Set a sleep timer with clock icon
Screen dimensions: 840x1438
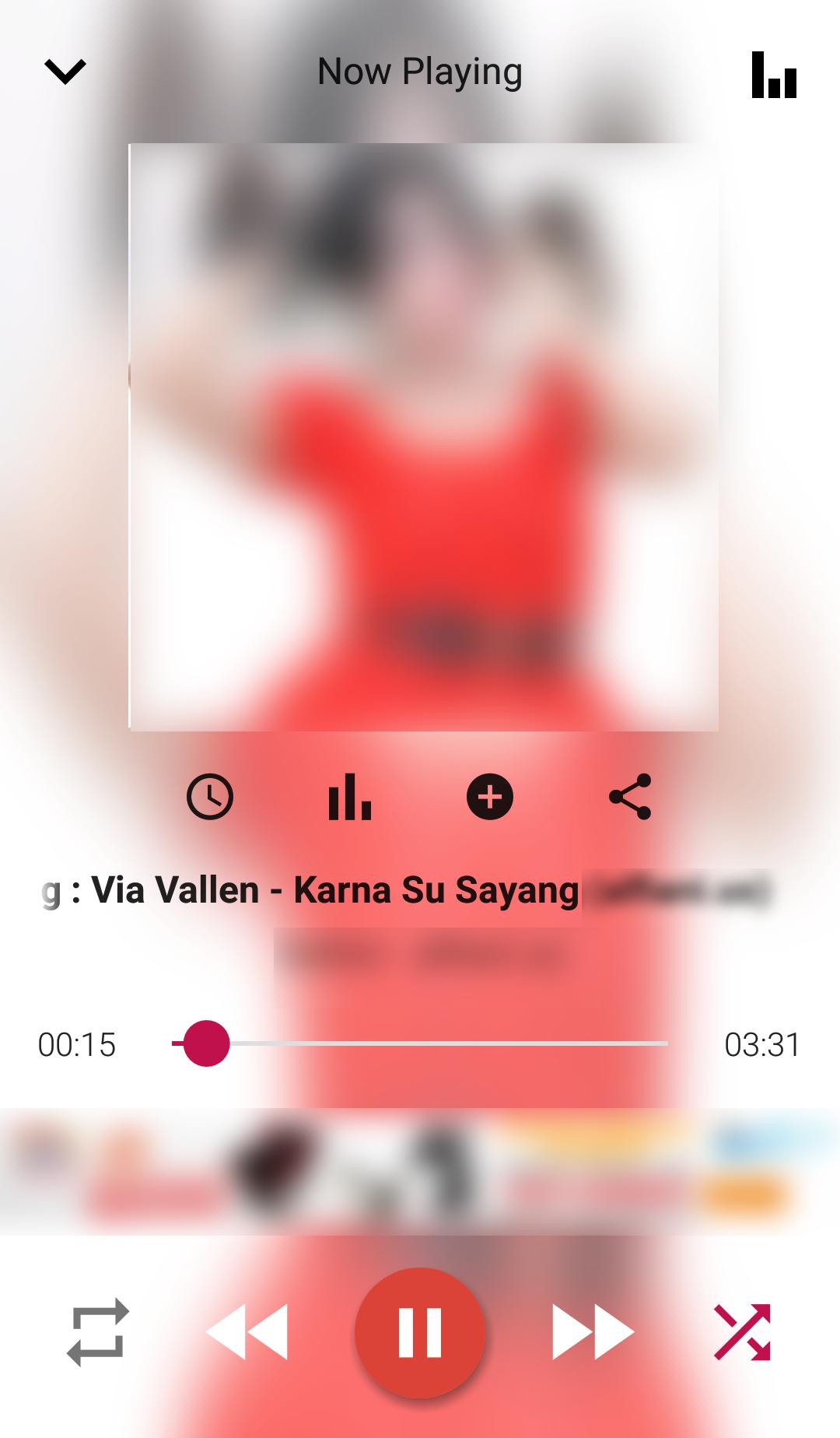coord(210,797)
